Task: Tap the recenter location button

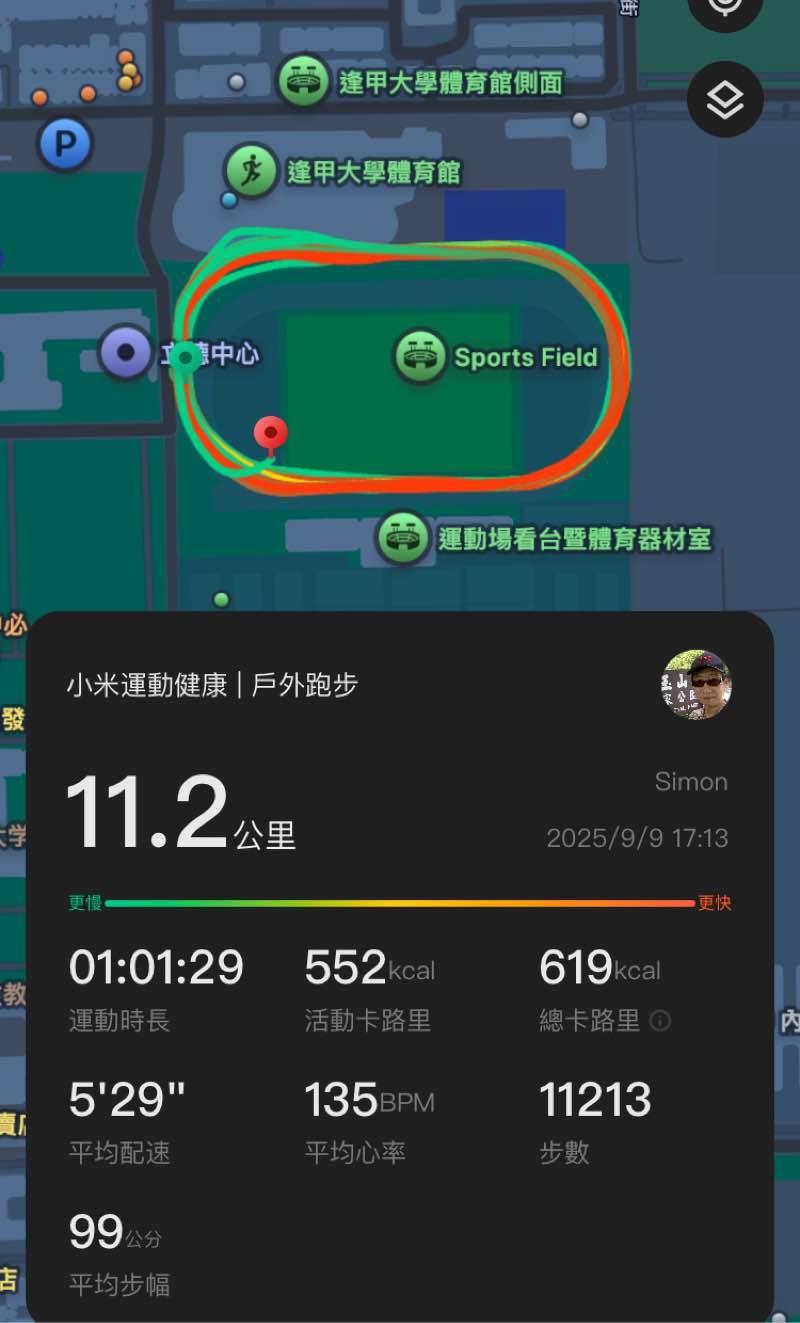Action: pyautogui.click(x=725, y=8)
